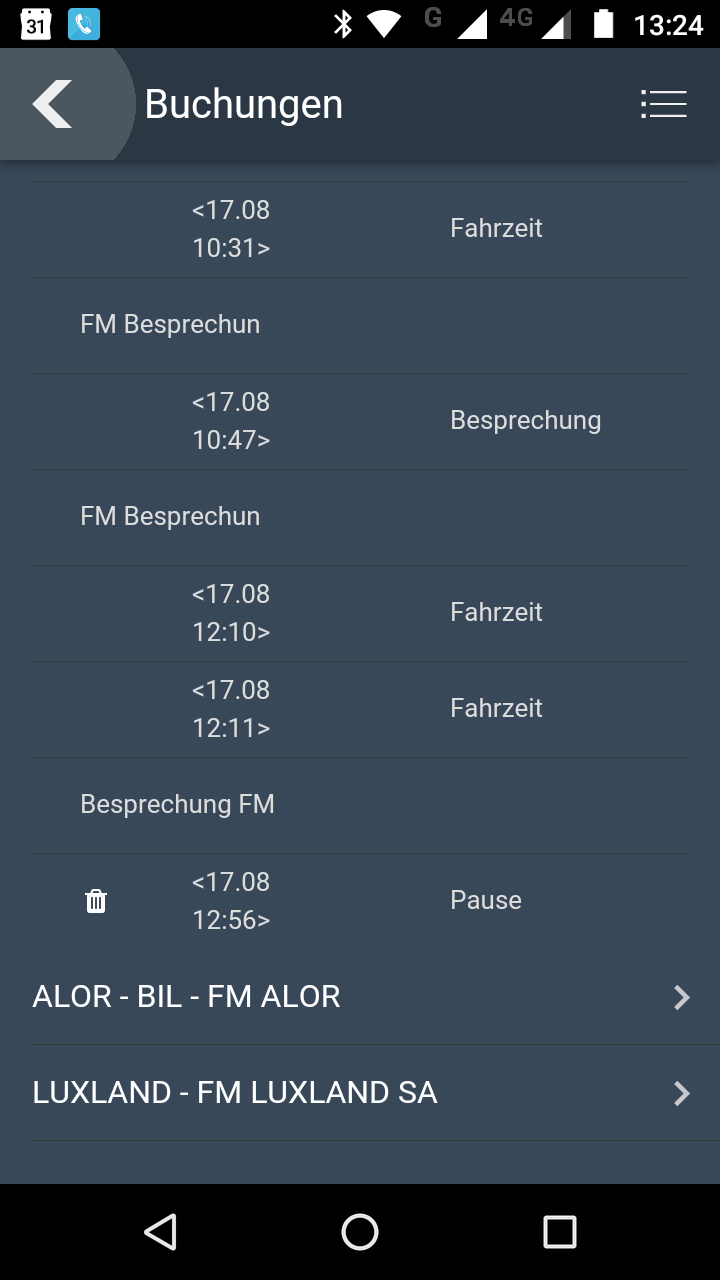Go back from the Buchungen screen
Viewport: 720px width, 1280px height.
click(53, 104)
